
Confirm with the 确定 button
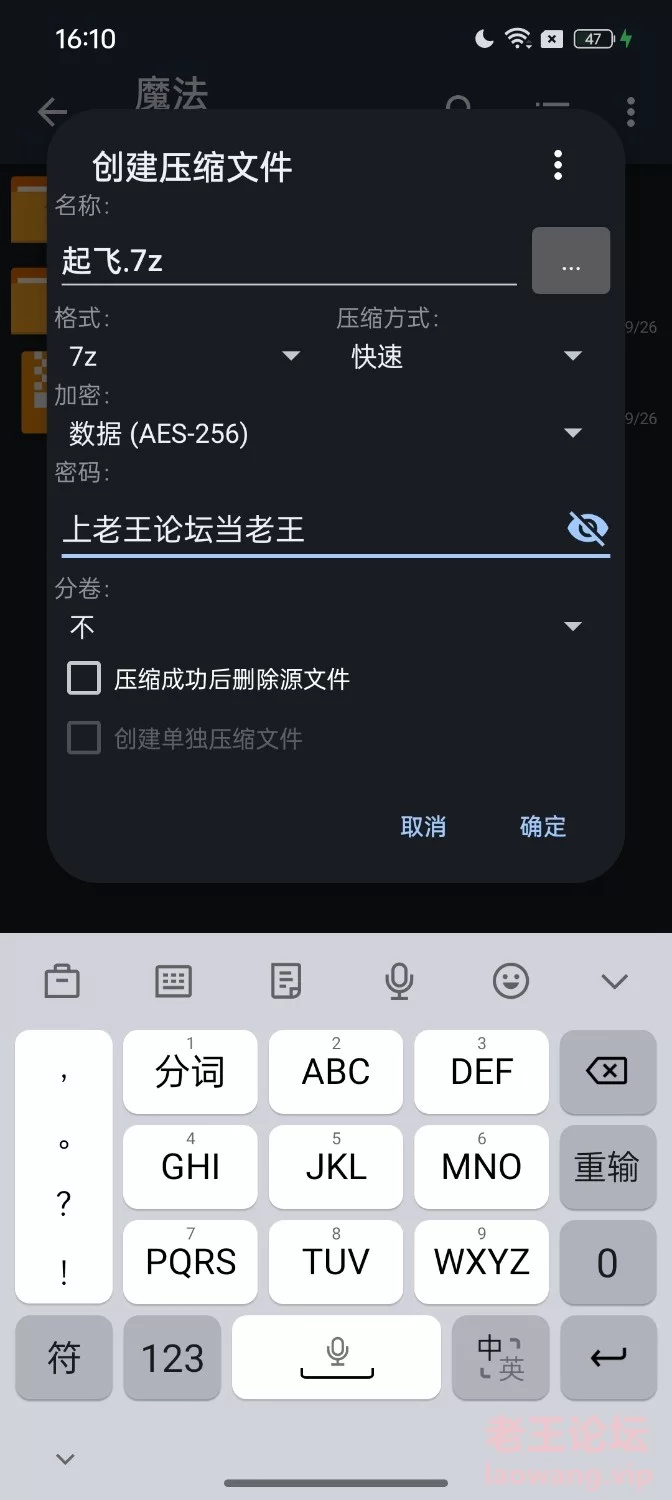coord(543,826)
